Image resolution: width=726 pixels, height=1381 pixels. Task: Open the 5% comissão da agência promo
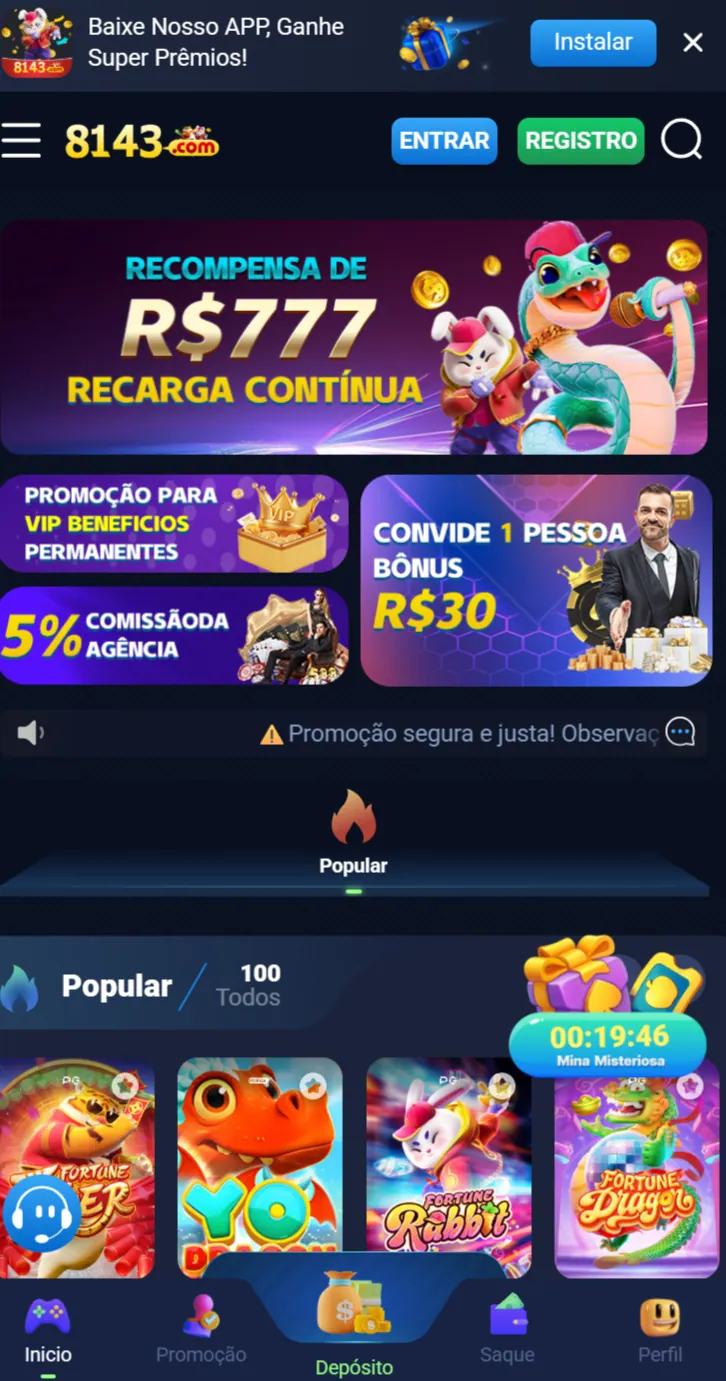(x=174, y=636)
